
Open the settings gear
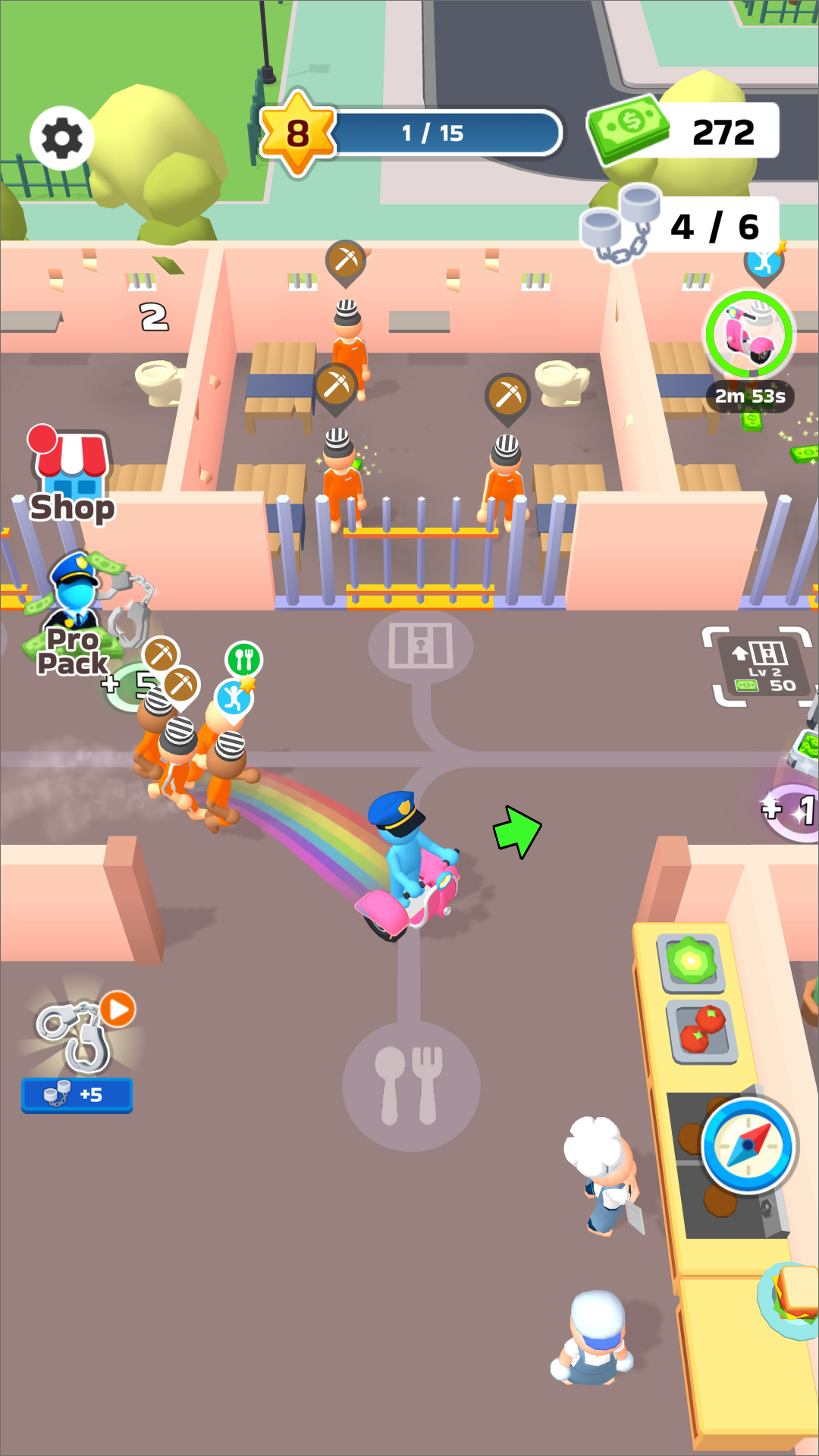click(x=62, y=138)
